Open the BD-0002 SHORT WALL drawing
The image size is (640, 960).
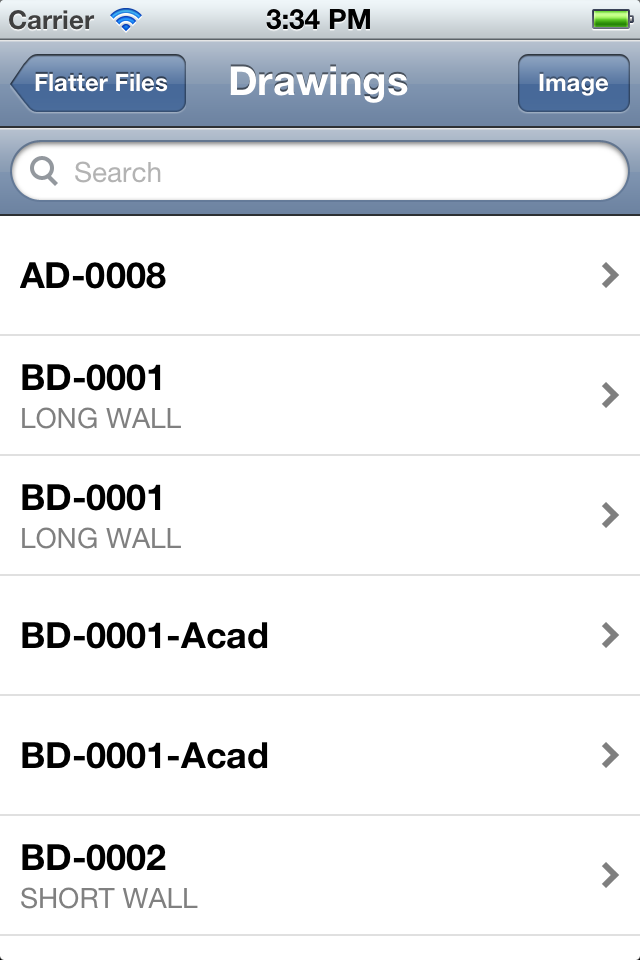point(320,875)
